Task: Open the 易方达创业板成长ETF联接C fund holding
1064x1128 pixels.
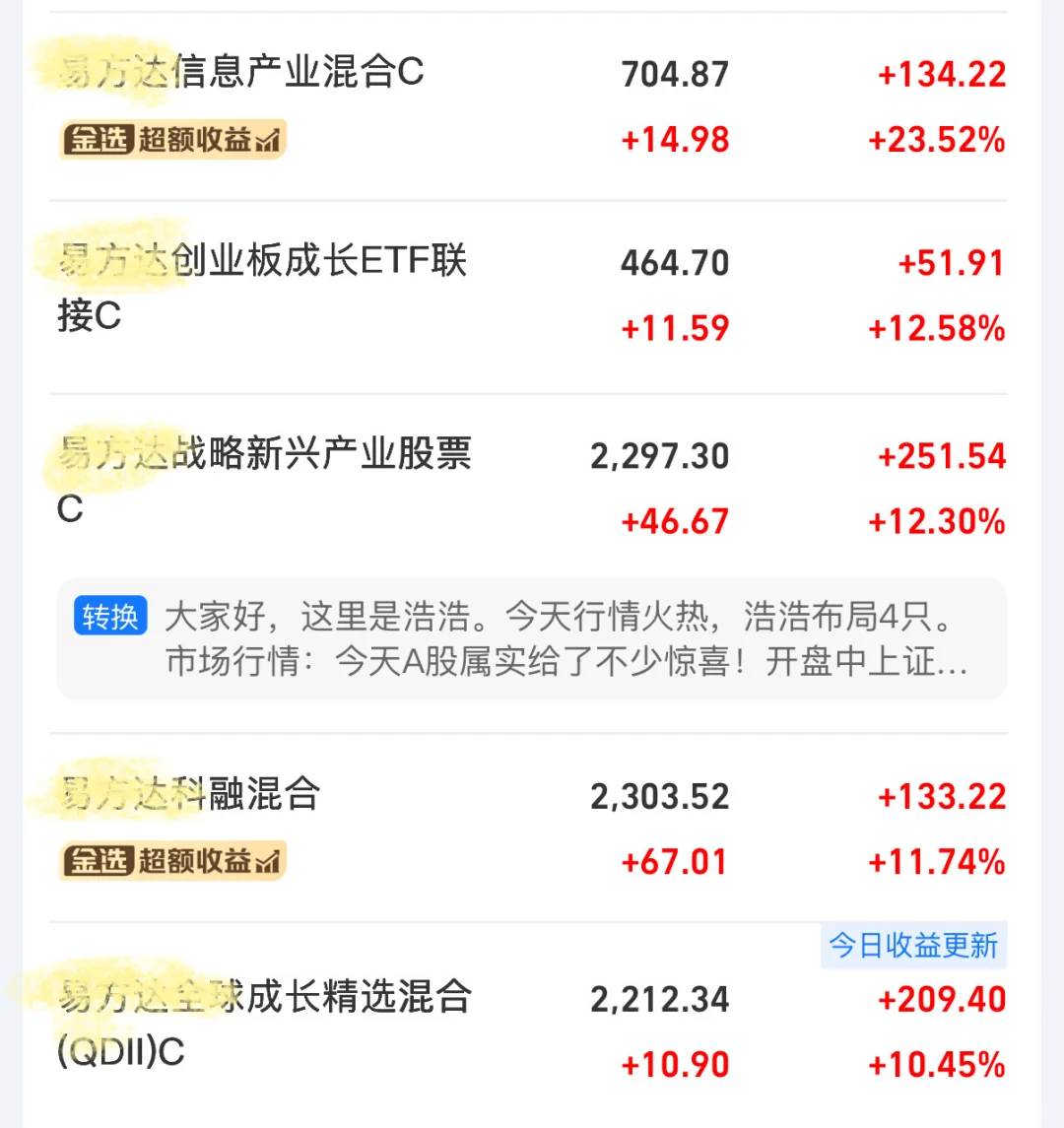Action: tap(262, 287)
